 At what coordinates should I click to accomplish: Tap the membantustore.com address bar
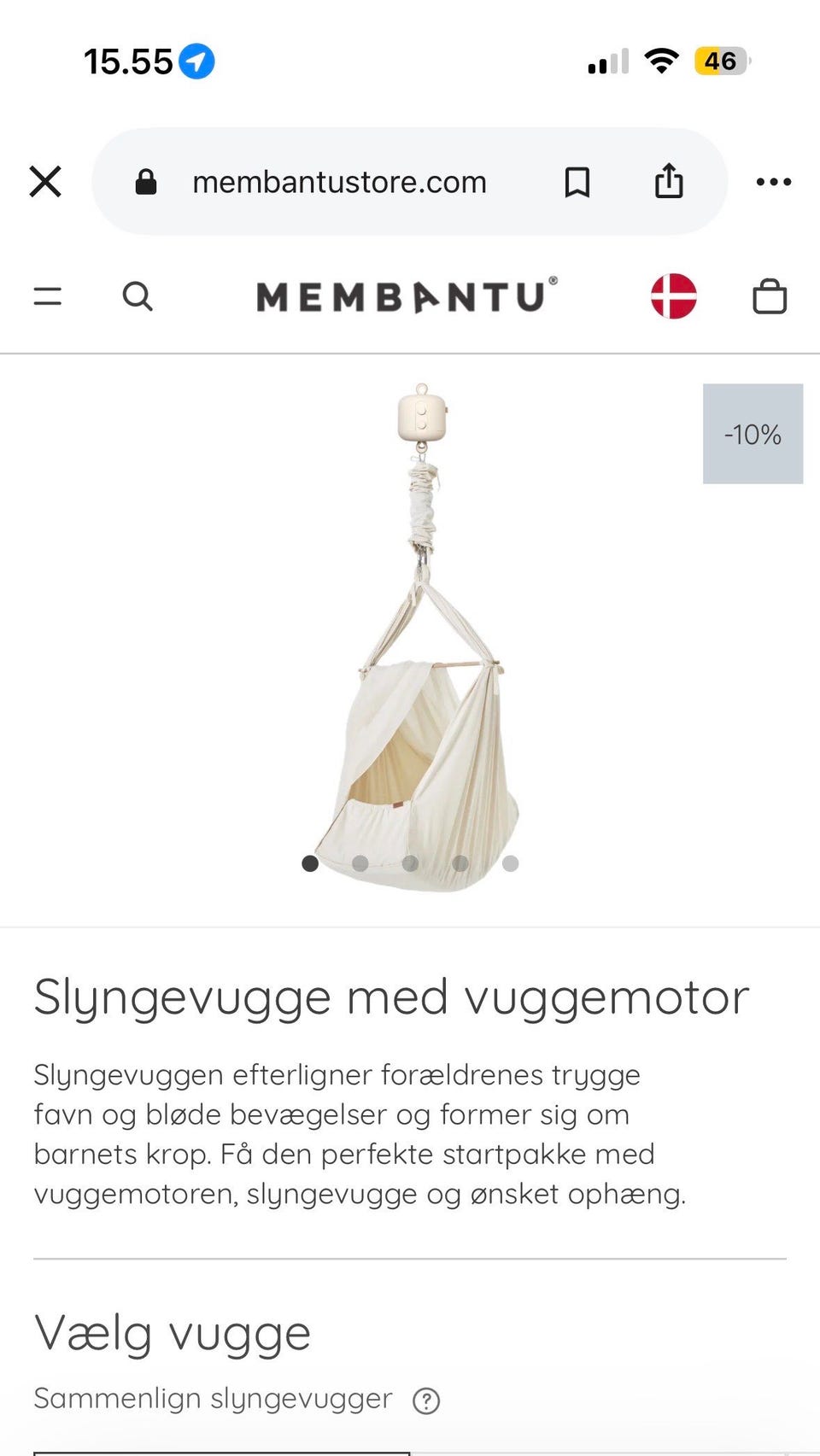coord(339,182)
